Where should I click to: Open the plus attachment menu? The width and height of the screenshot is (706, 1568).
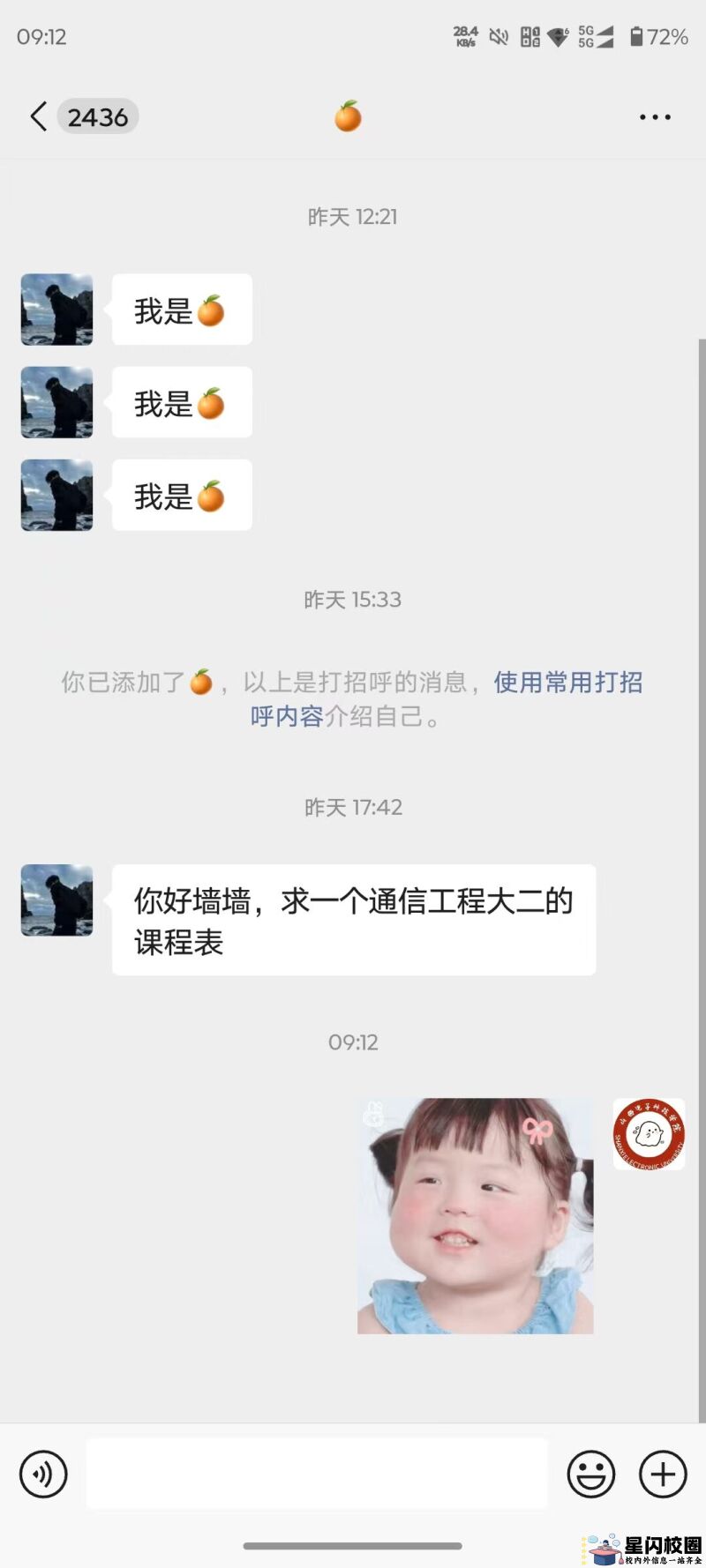pyautogui.click(x=663, y=1474)
